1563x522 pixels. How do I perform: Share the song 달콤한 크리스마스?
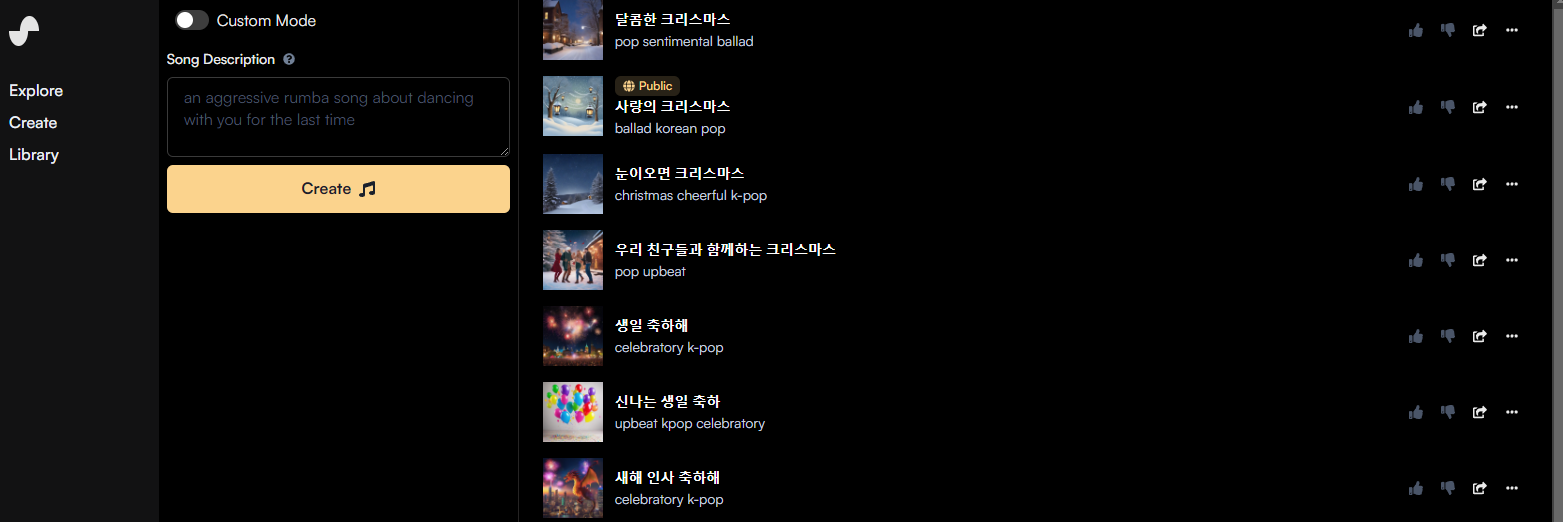point(1479,30)
